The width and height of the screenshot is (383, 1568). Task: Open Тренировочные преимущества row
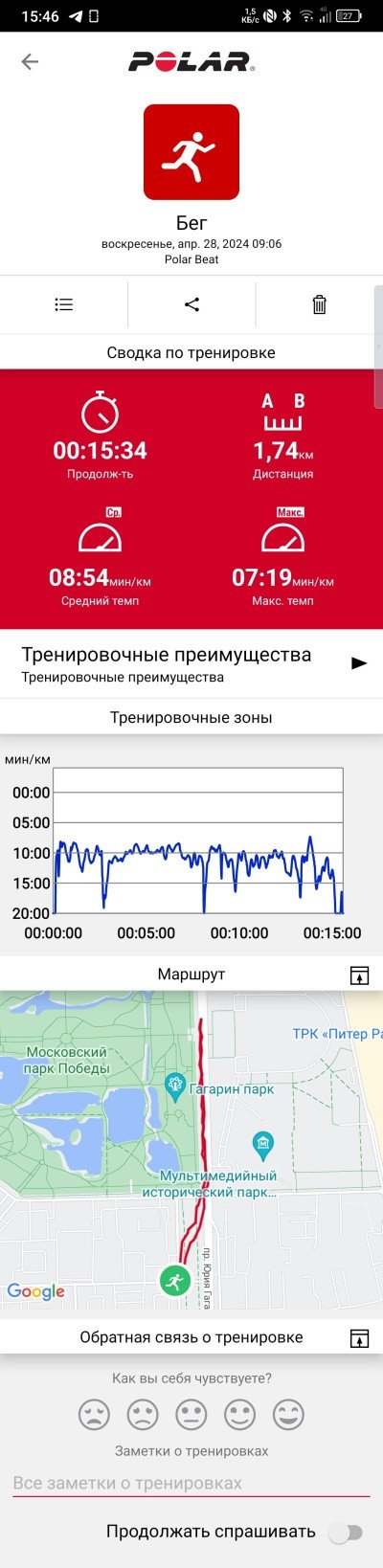pos(191,664)
